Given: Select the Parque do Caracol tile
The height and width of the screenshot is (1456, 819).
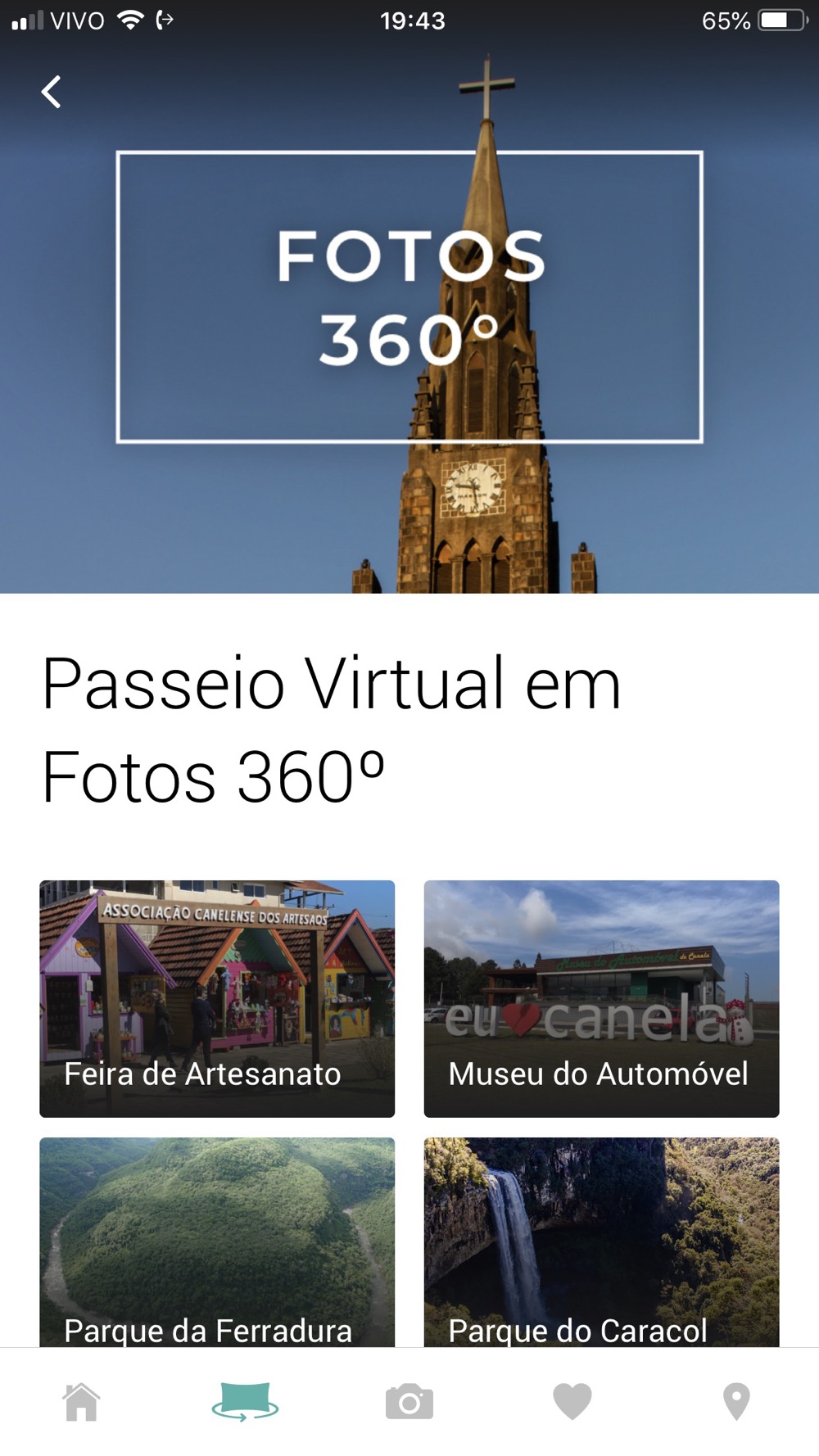Looking at the screenshot, I should (x=601, y=1241).
